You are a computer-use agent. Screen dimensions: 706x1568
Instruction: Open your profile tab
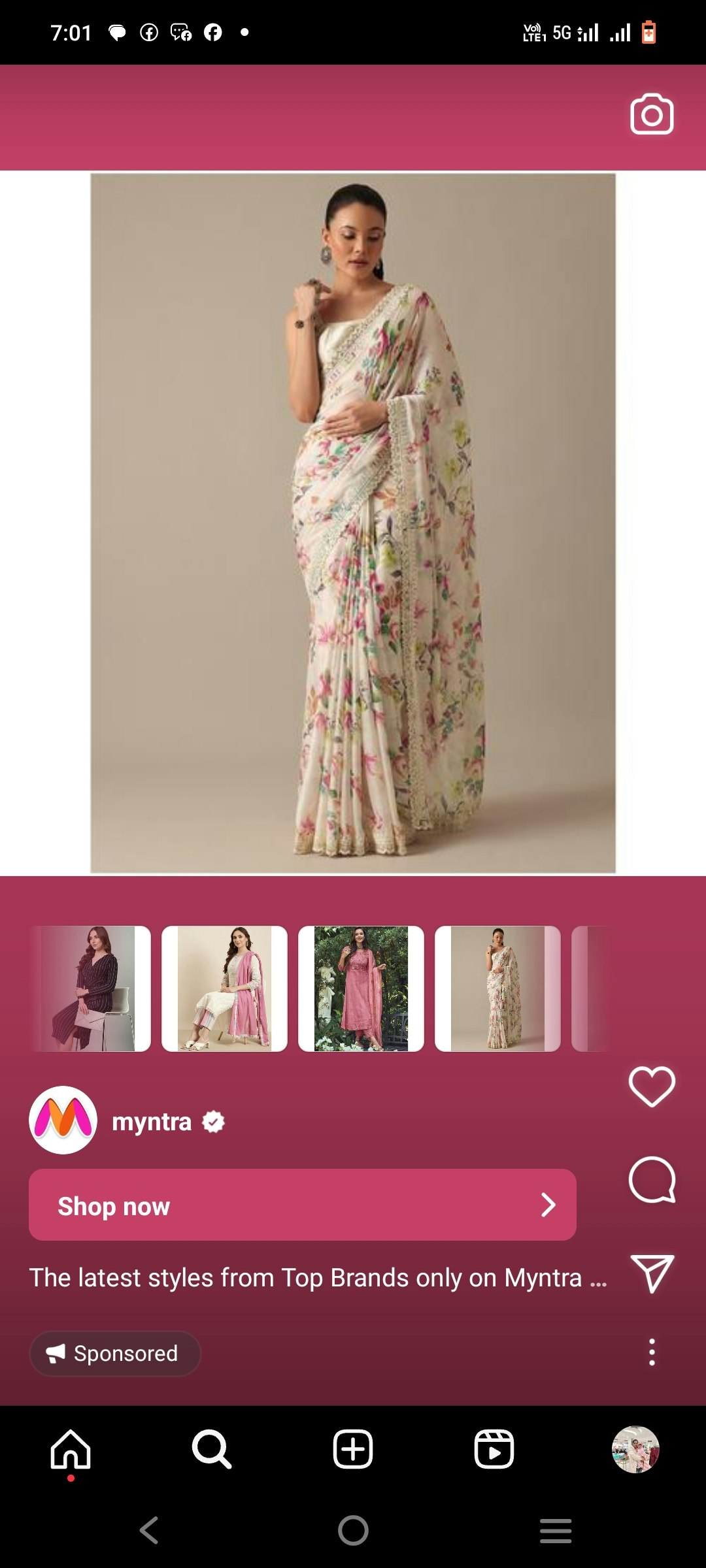click(635, 1449)
